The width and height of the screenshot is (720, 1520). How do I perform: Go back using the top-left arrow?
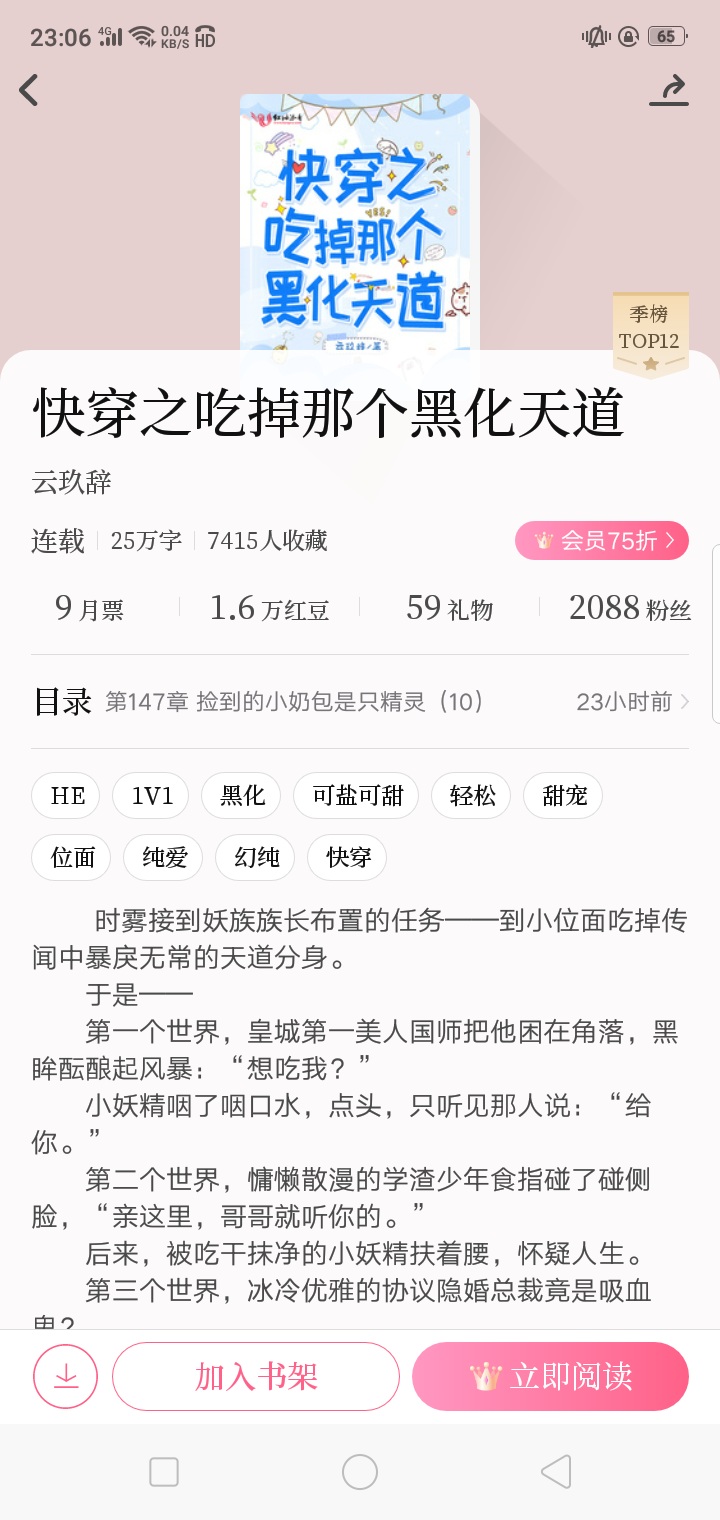pos(29,90)
